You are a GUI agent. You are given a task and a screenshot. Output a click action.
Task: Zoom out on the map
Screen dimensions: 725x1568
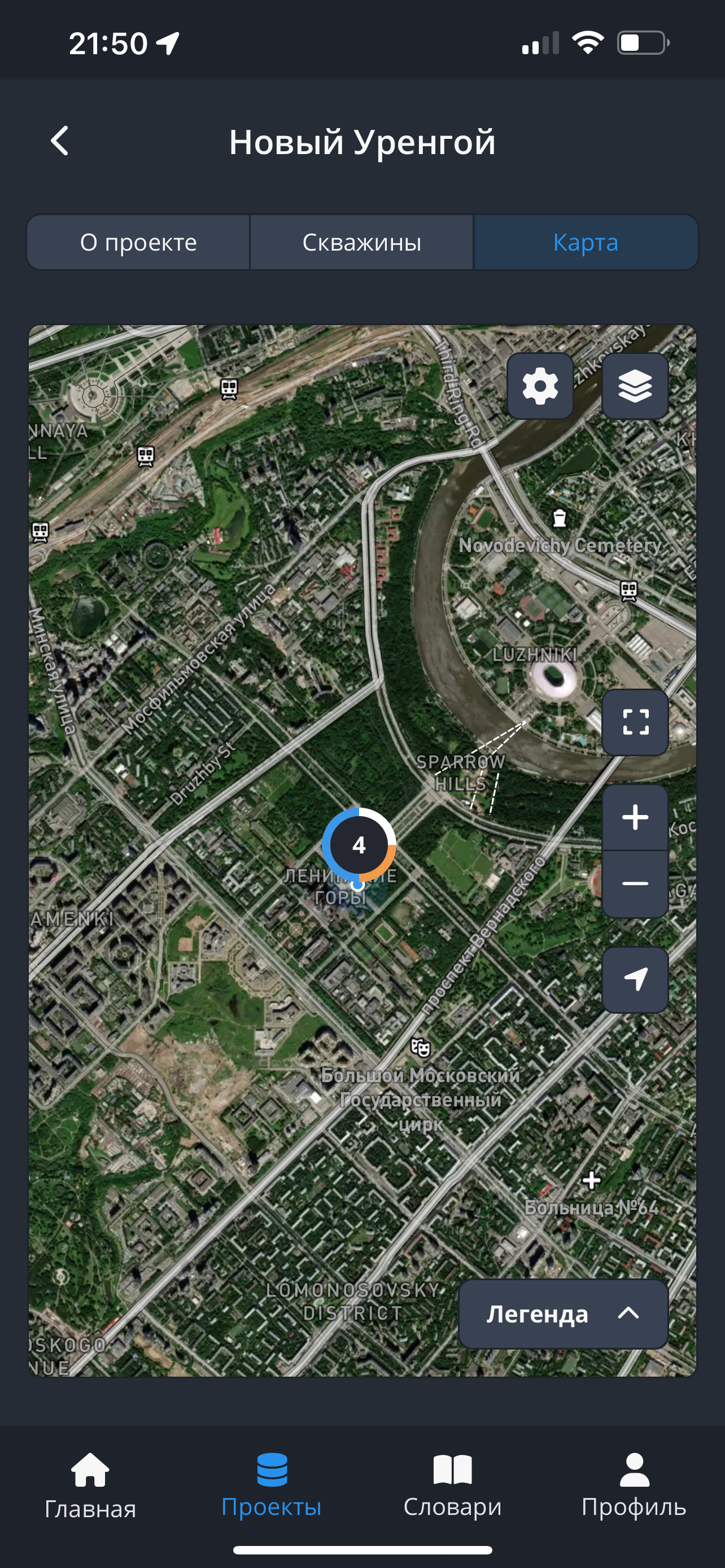635,883
